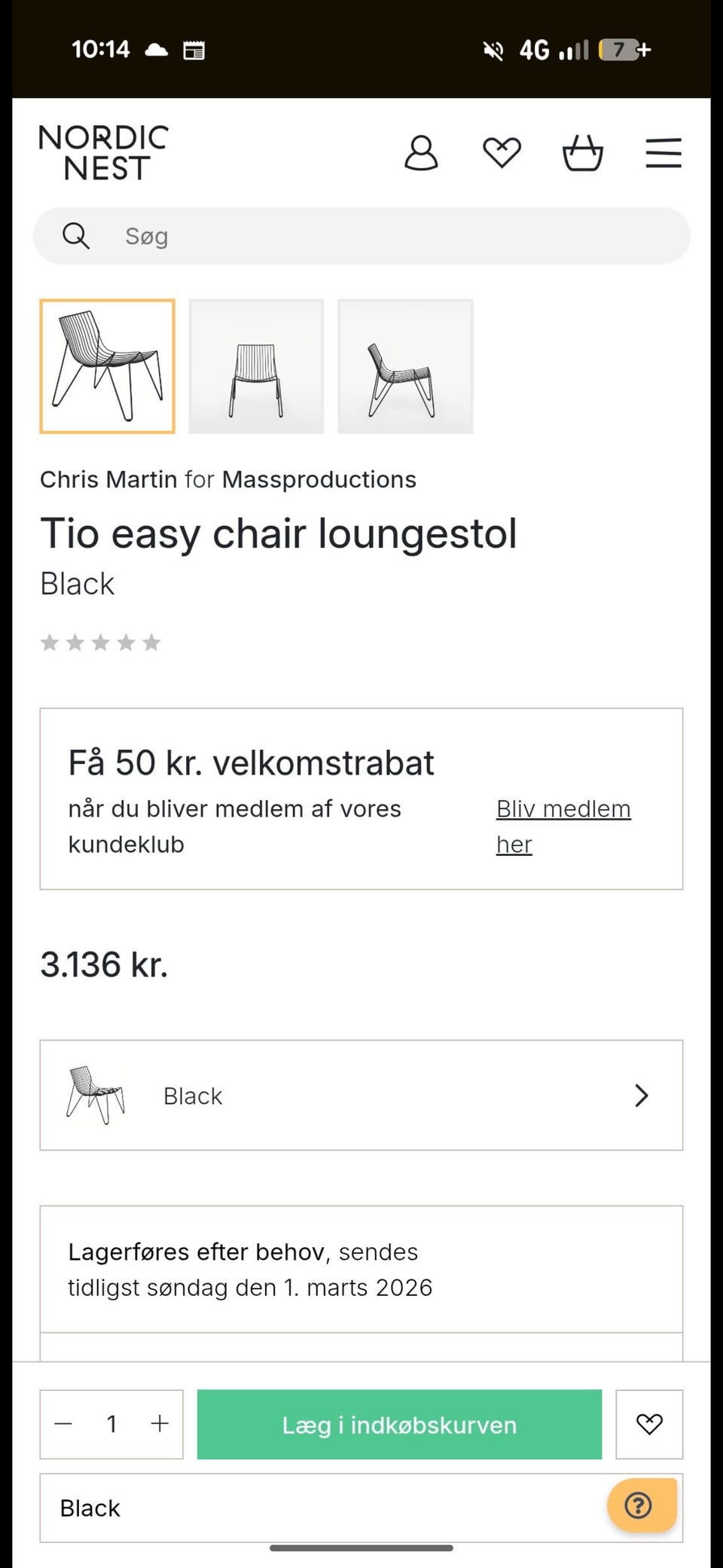Open the shopping basket
723x1568 pixels.
pos(583,154)
